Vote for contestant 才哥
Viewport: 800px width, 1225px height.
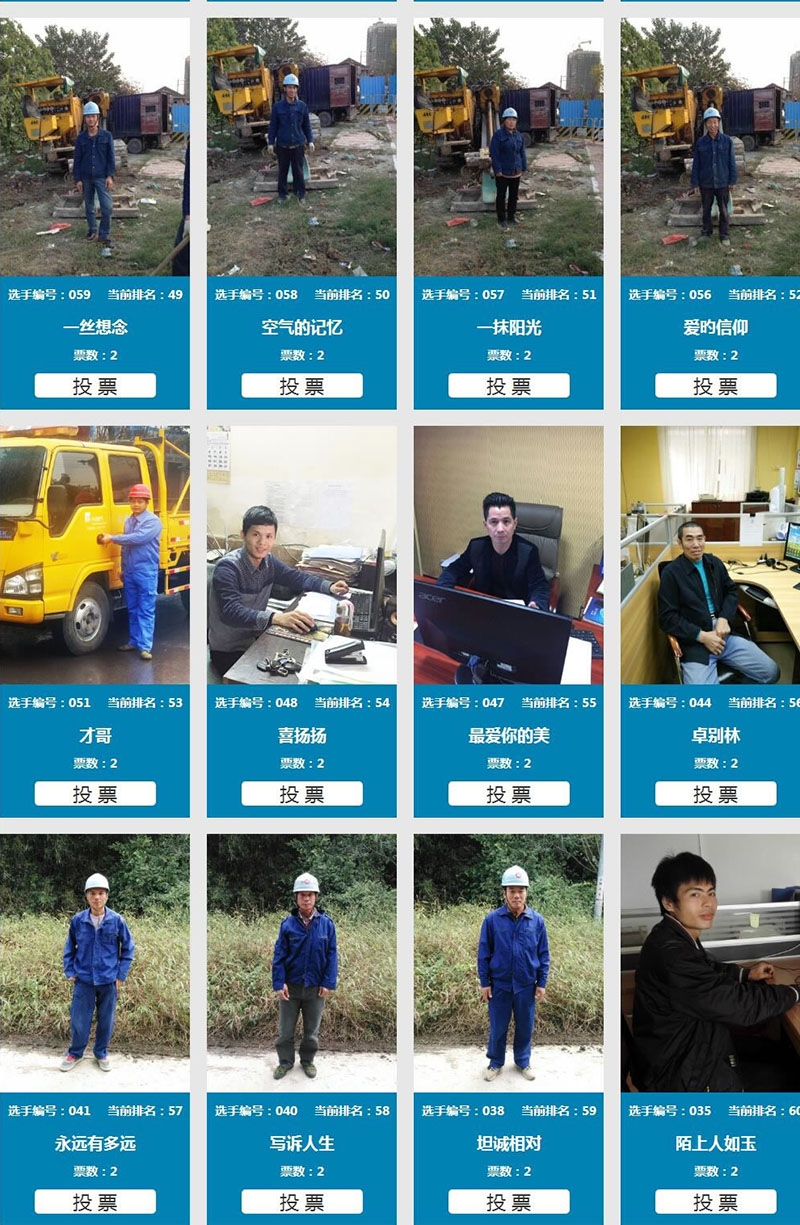pos(95,794)
